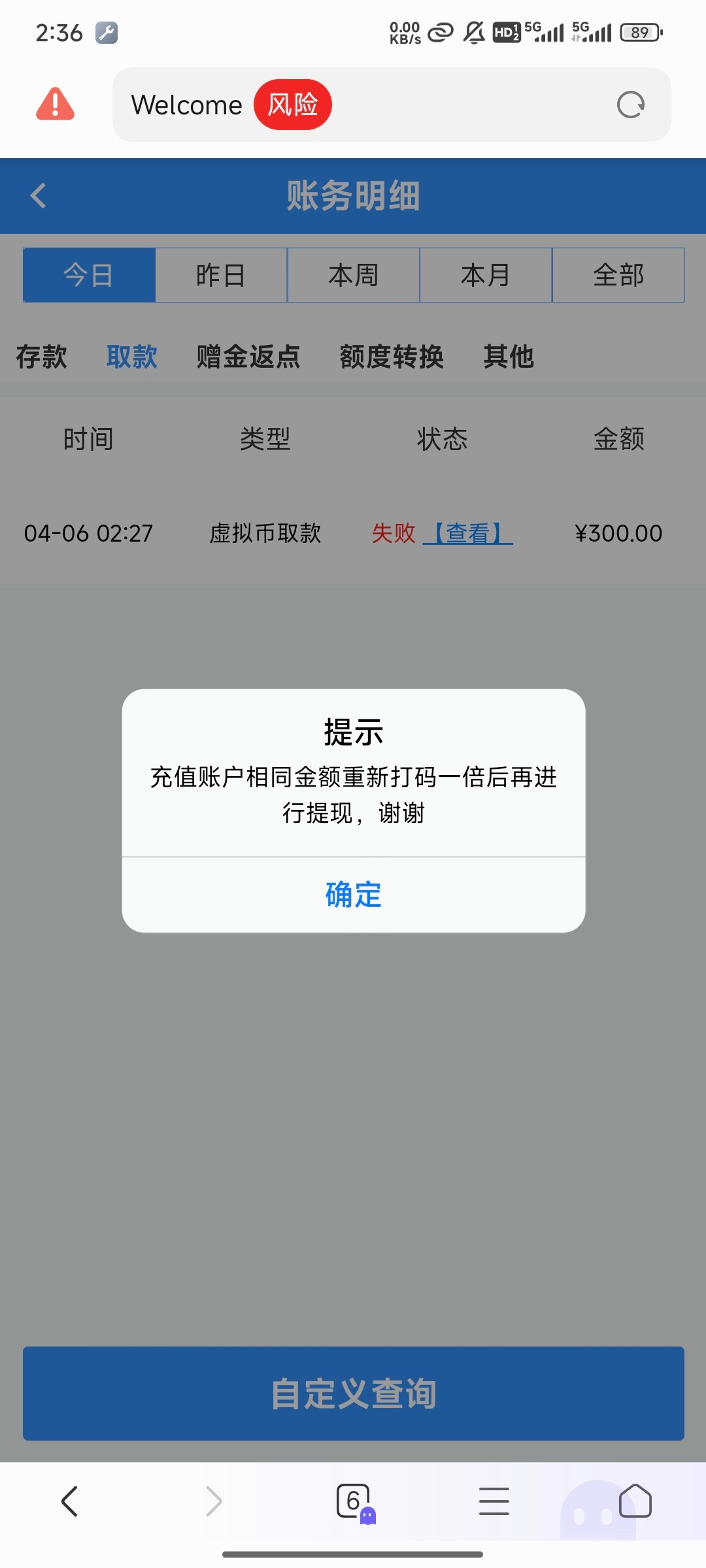Open 自定义查询 custom search
The height and width of the screenshot is (1568, 706).
[353, 1393]
